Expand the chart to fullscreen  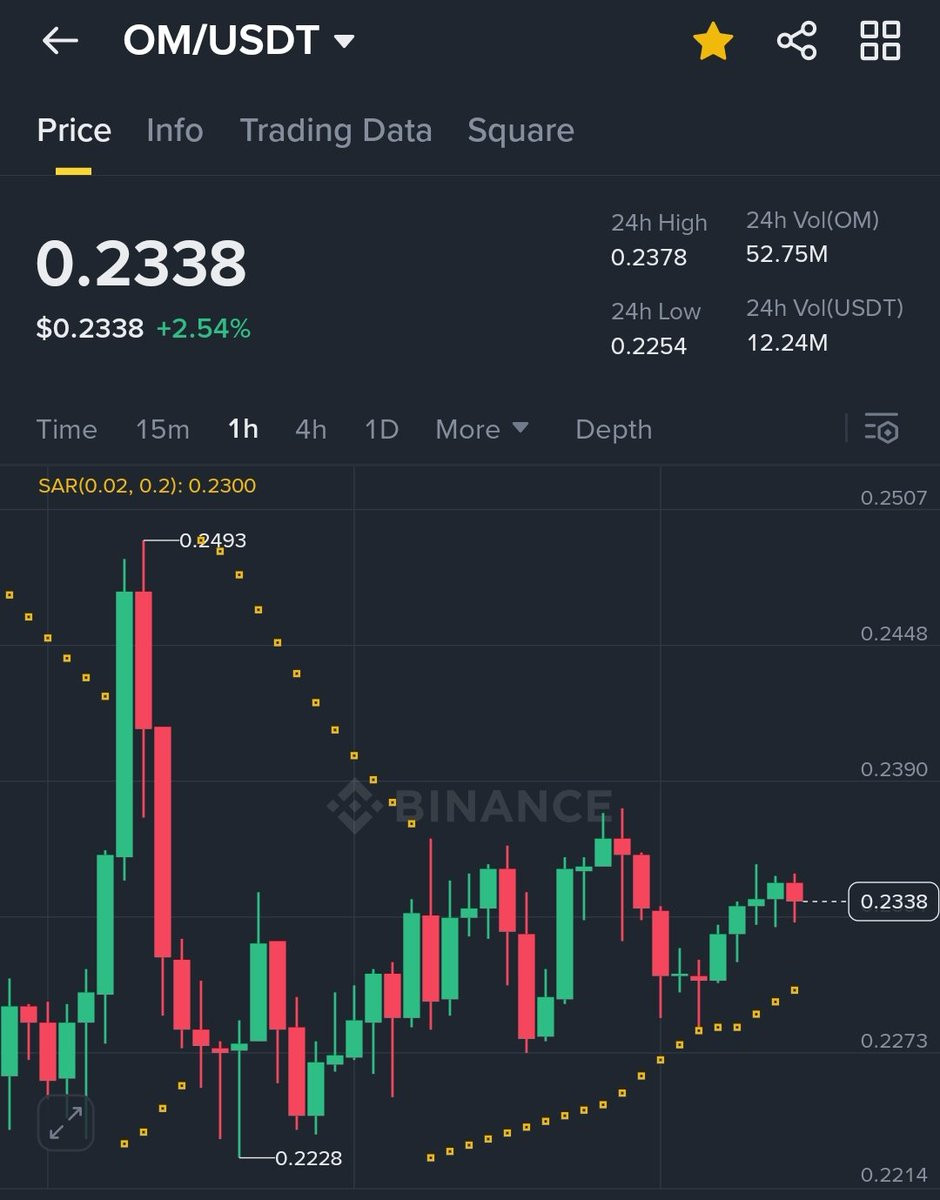[x=66, y=1122]
